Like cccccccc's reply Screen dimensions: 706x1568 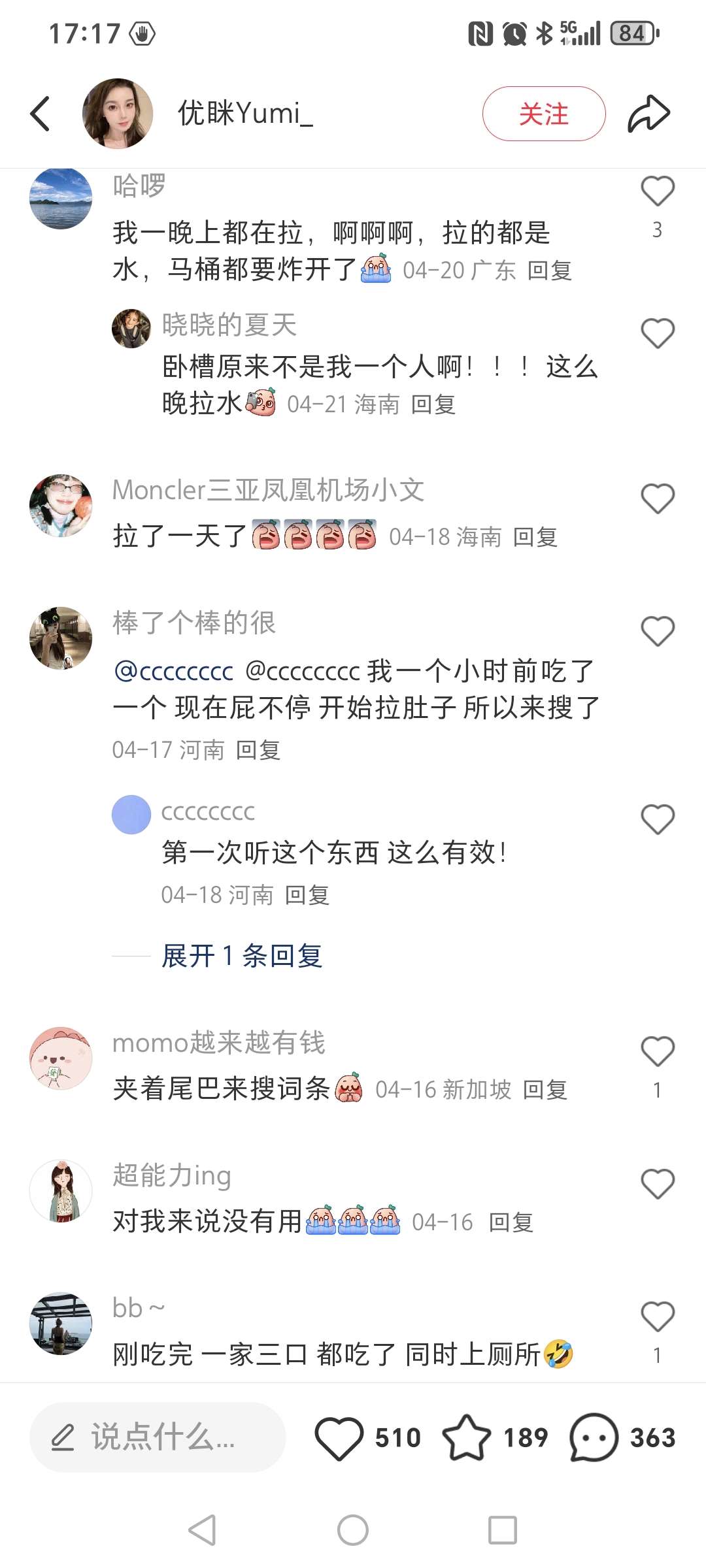(x=657, y=819)
